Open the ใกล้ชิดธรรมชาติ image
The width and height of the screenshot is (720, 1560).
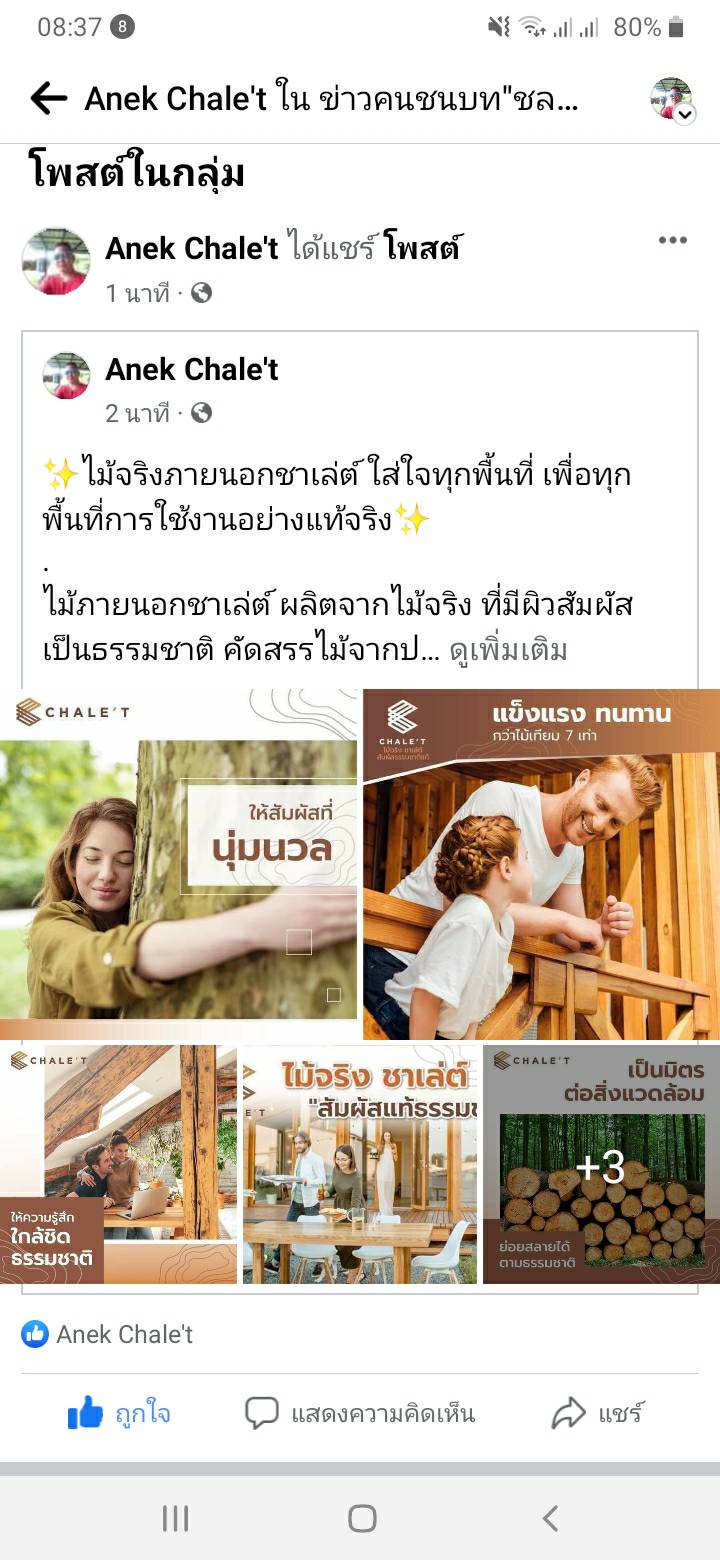point(118,1165)
